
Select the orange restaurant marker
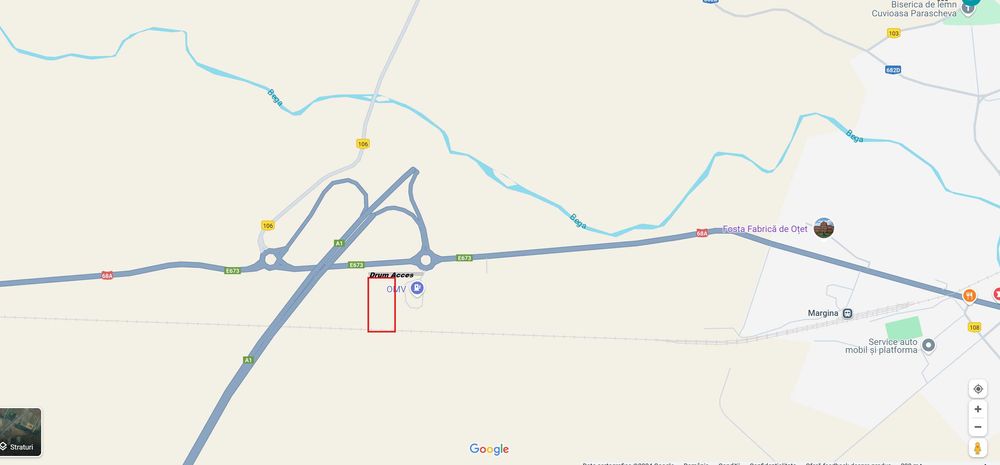pos(969,296)
